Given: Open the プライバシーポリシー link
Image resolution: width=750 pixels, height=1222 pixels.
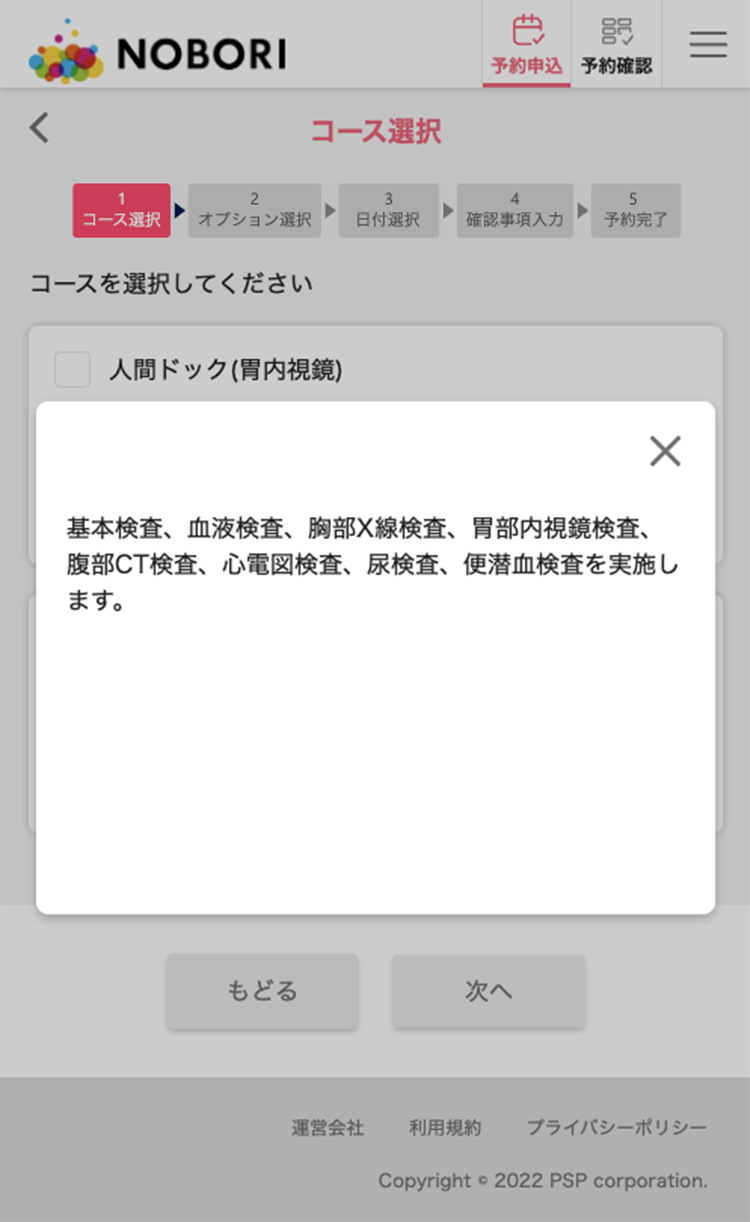Looking at the screenshot, I should (617, 1128).
